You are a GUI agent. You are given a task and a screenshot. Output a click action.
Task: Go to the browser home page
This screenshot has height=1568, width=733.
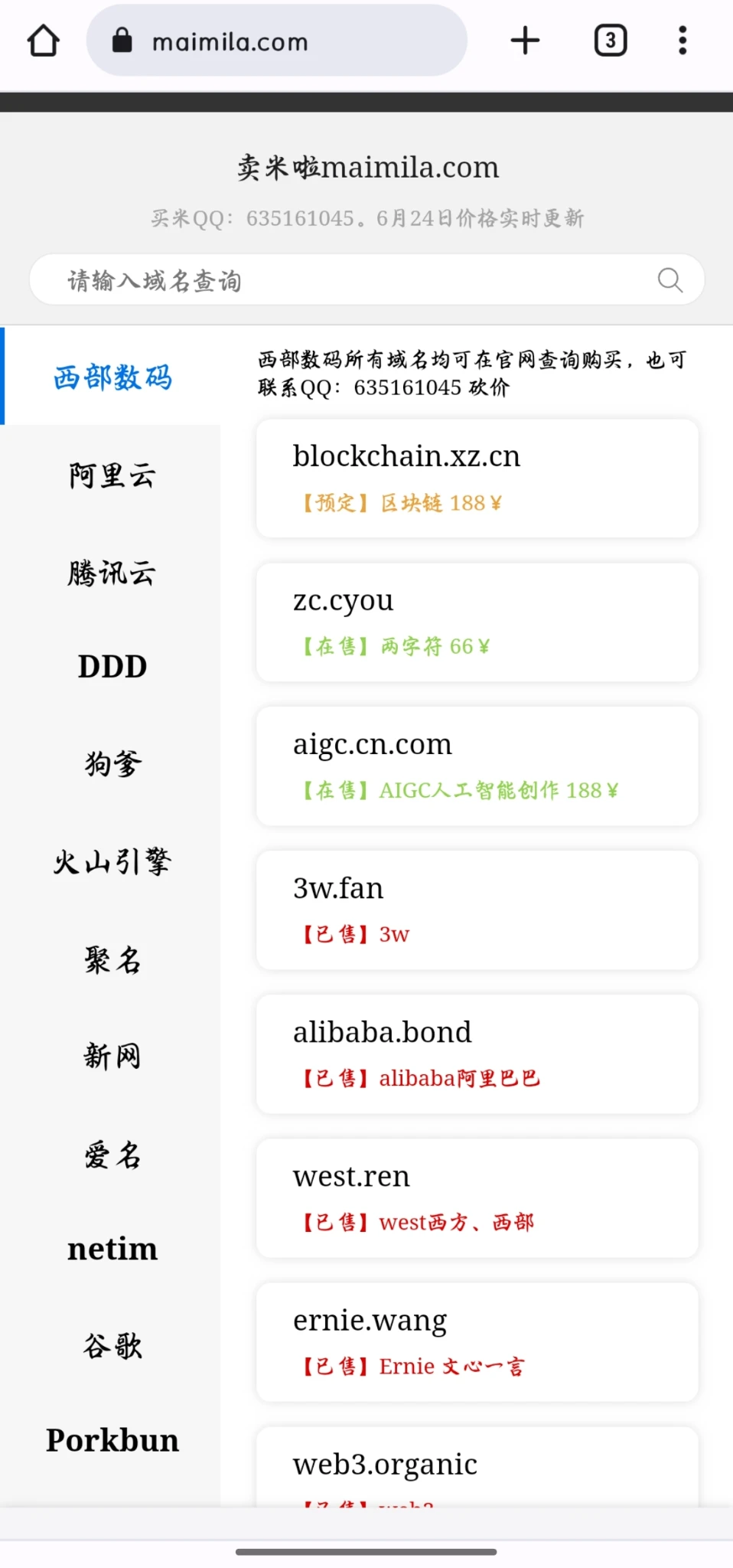tap(44, 41)
